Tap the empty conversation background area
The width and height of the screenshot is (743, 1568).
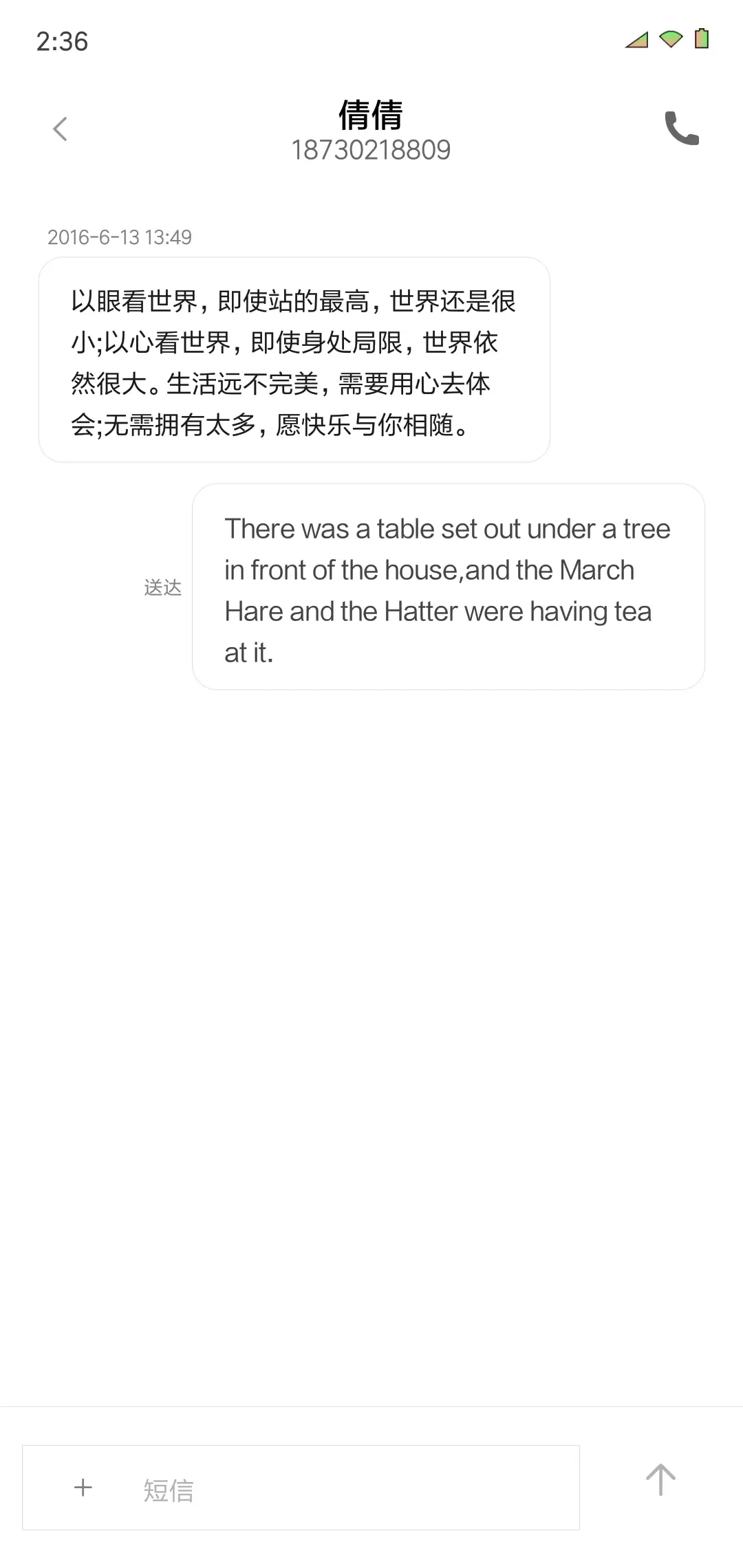[x=371, y=1032]
